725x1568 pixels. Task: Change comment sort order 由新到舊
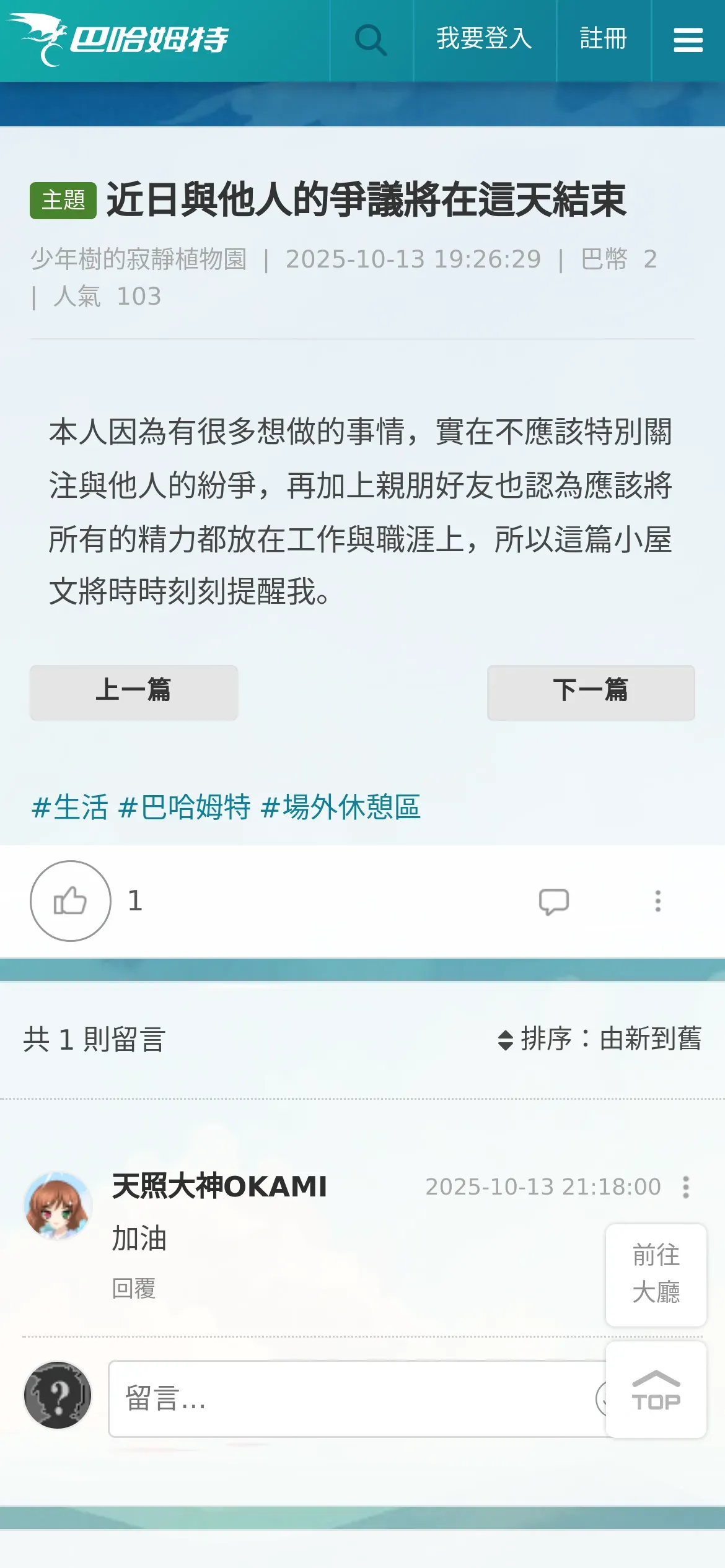[599, 1039]
